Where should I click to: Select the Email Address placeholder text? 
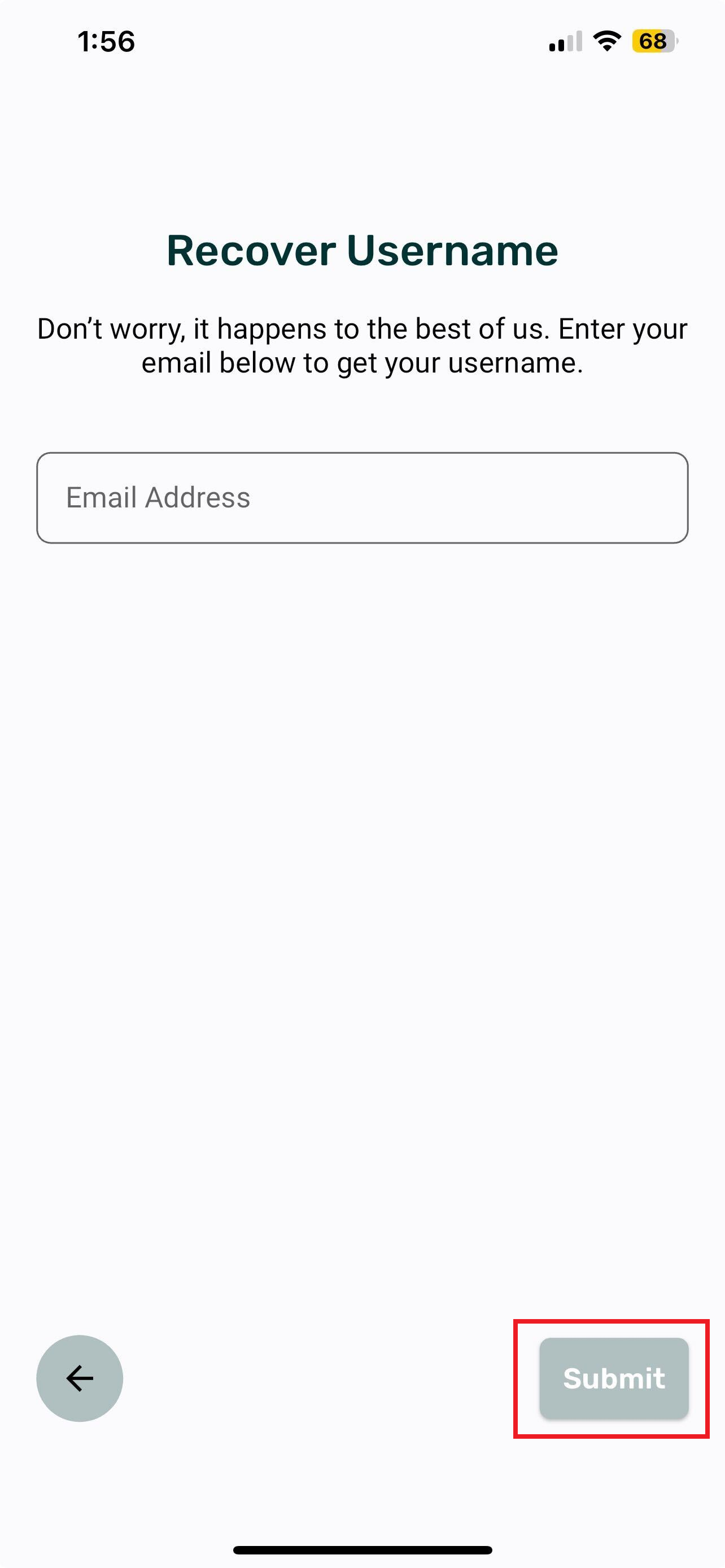(158, 497)
